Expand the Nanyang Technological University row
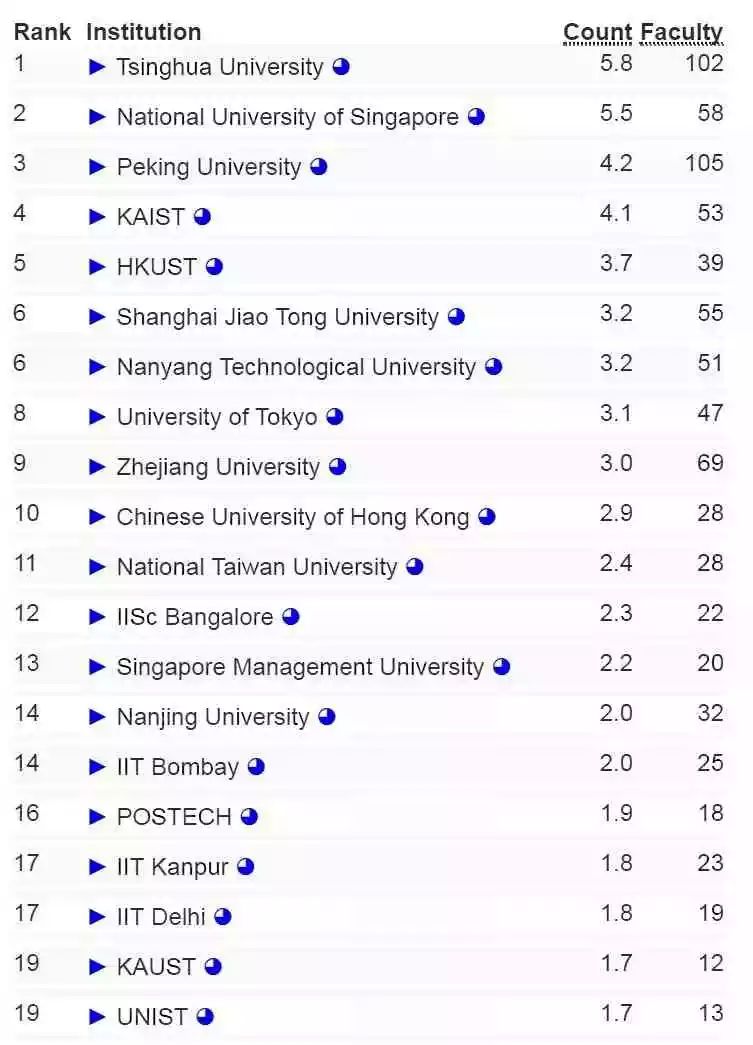Viewport: 753px width, 1045px height. click(97, 367)
